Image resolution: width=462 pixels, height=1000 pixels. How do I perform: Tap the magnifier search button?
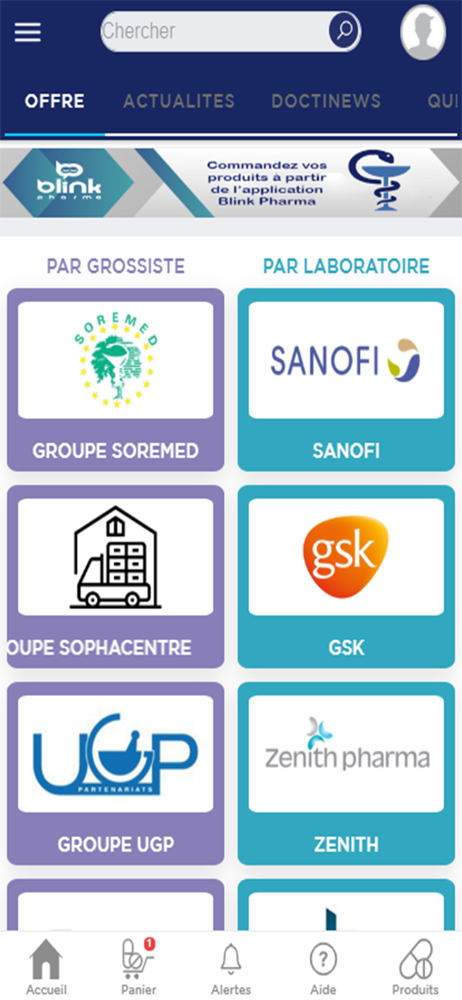[x=345, y=31]
